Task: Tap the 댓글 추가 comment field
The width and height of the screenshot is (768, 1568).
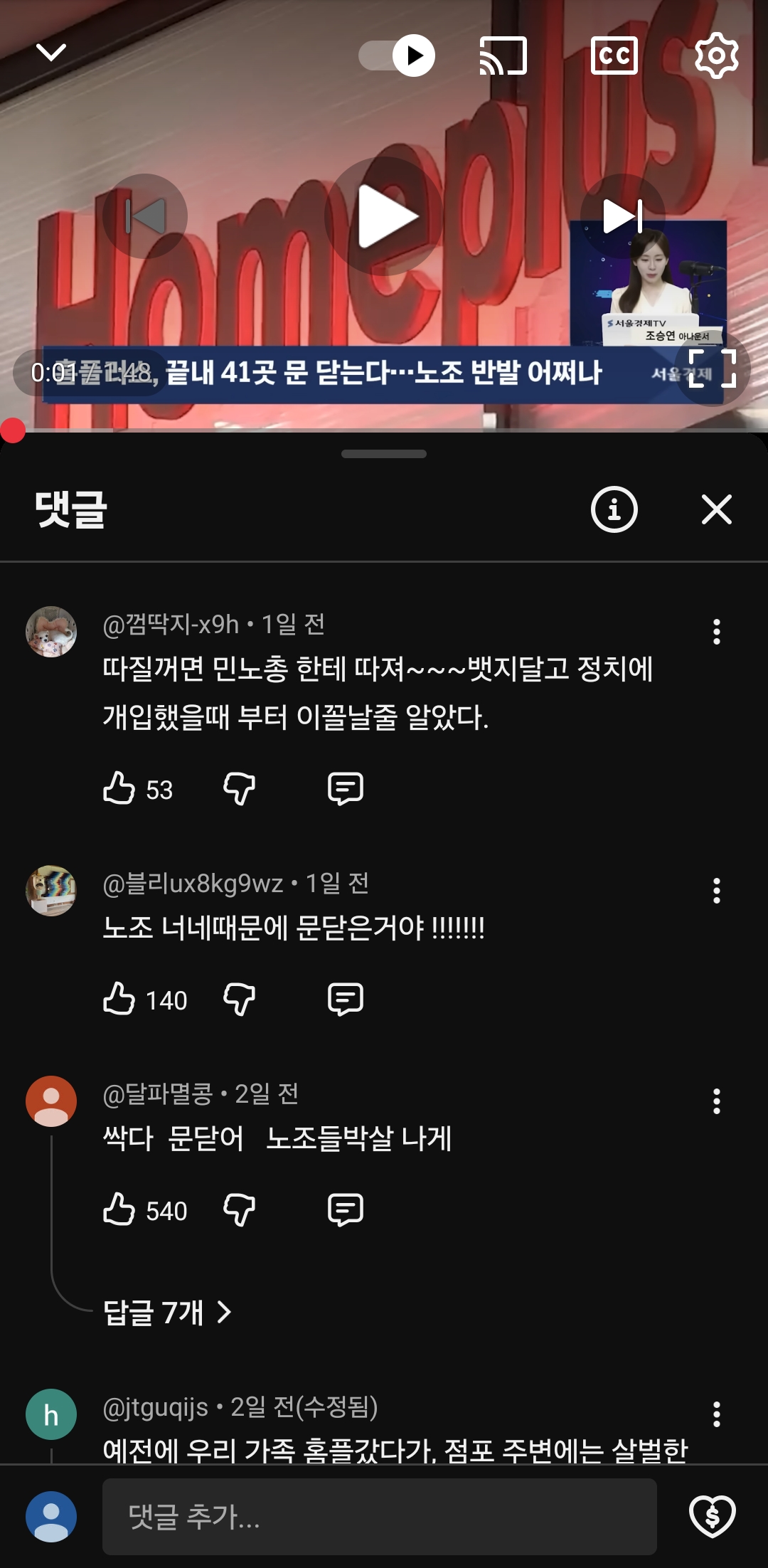Action: [379, 1517]
